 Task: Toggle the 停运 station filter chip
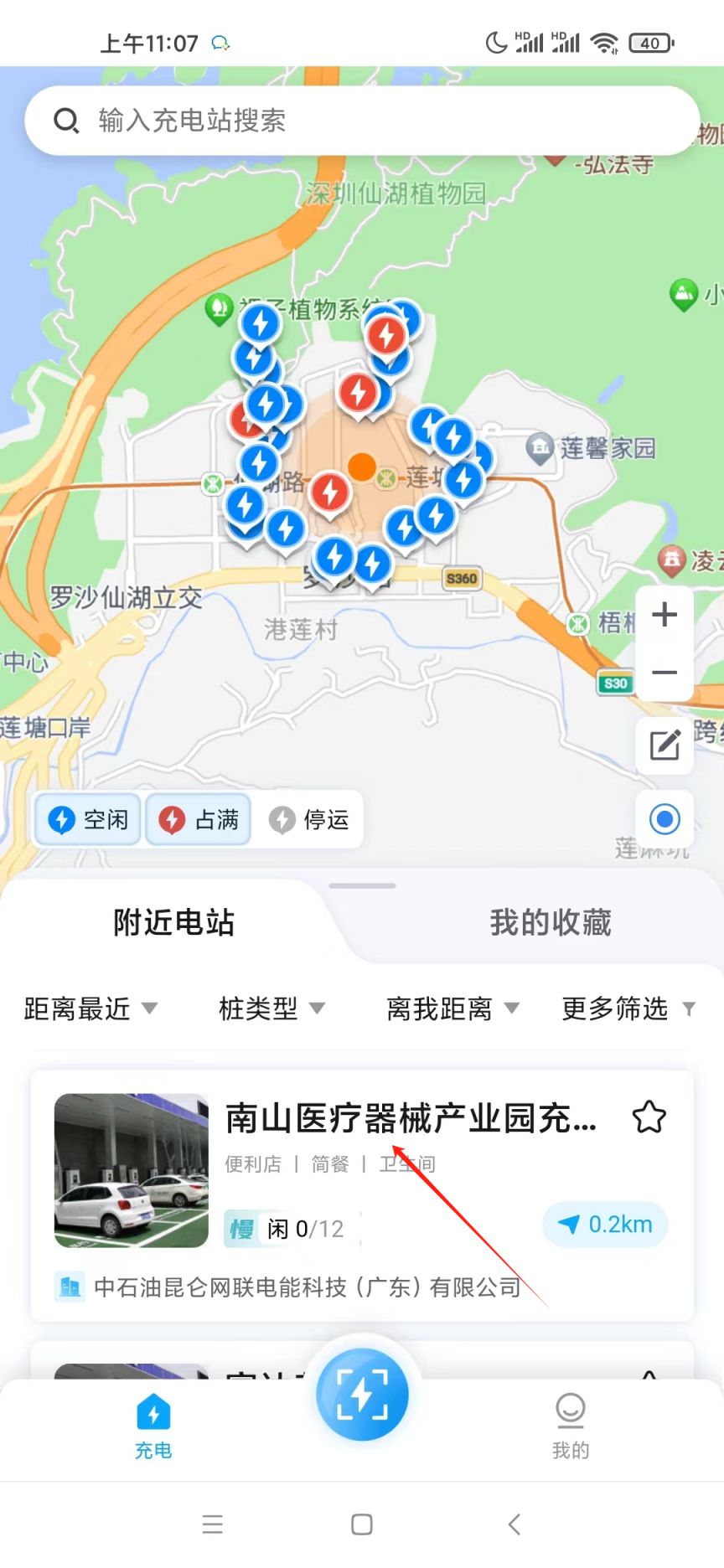click(308, 819)
